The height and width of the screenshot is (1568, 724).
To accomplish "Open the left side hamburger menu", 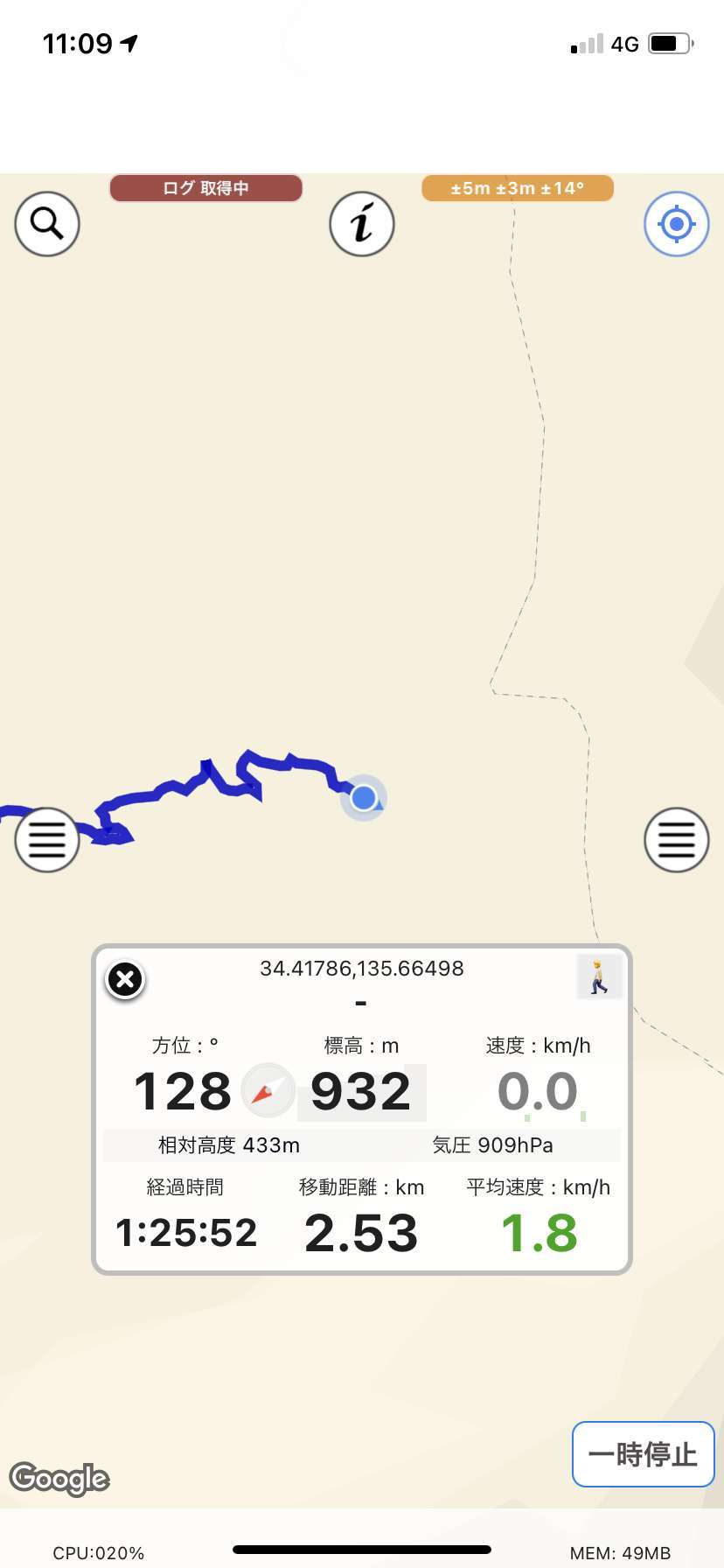I will [x=47, y=840].
